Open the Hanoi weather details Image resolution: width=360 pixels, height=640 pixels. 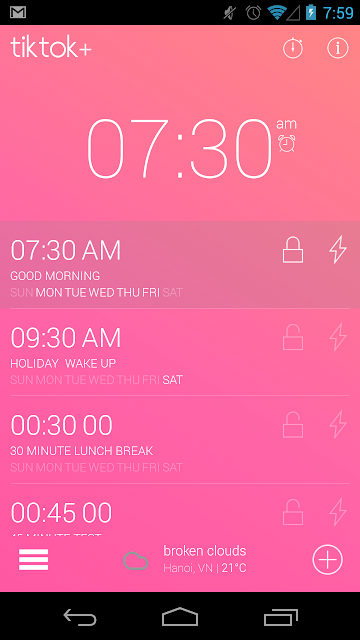click(185, 559)
